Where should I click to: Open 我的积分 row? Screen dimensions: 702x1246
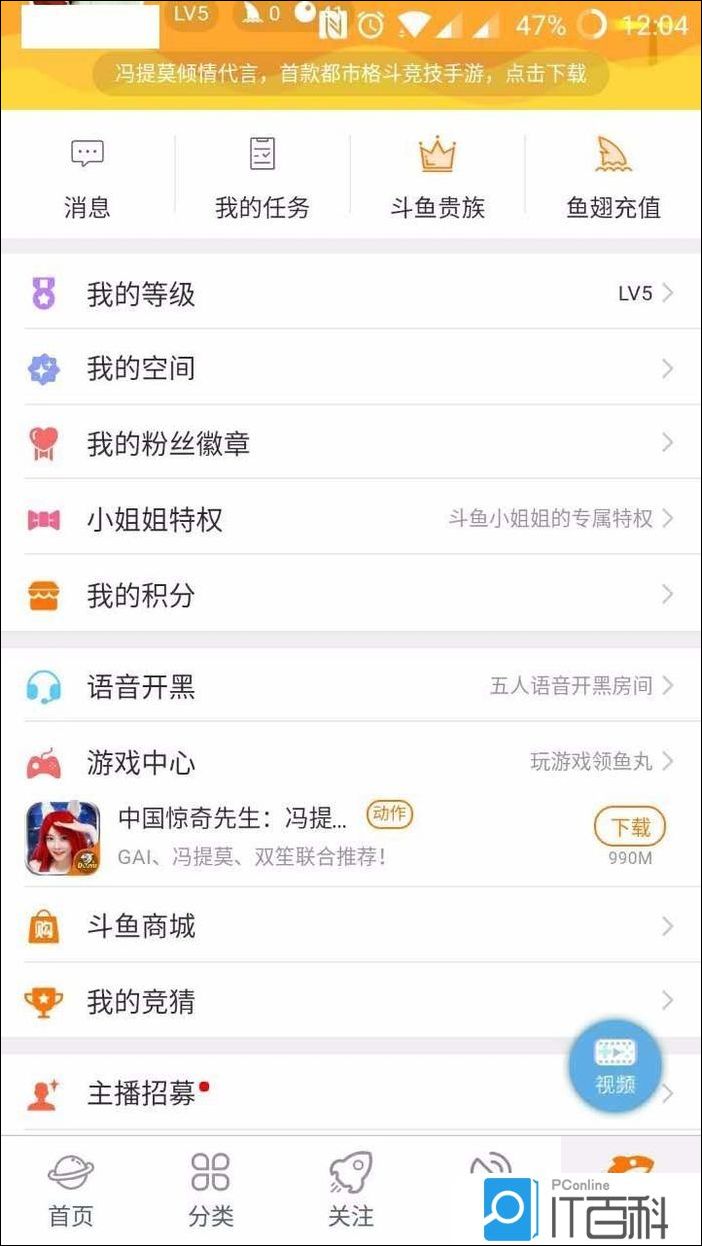coord(350,595)
